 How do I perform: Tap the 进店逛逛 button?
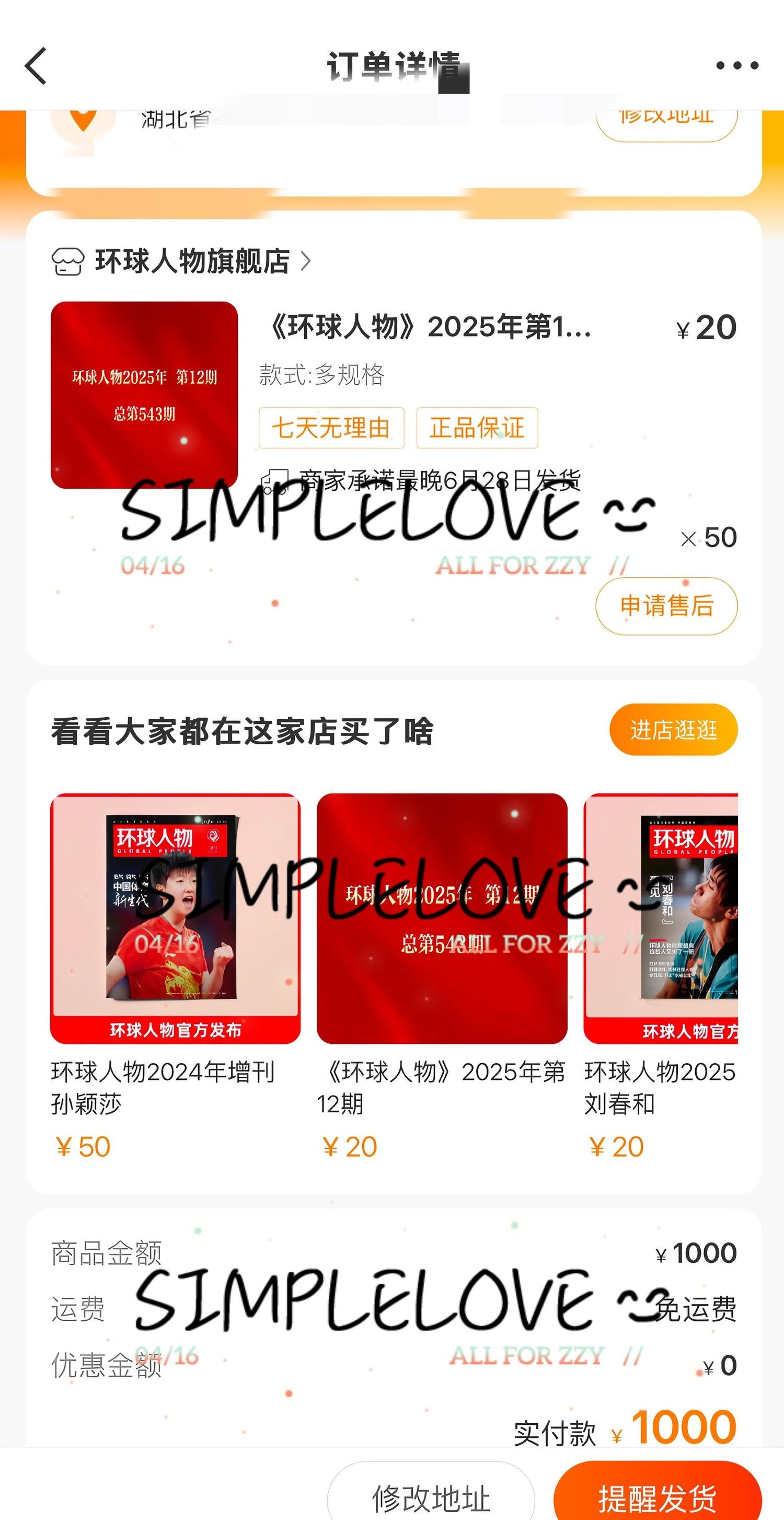pos(674,730)
